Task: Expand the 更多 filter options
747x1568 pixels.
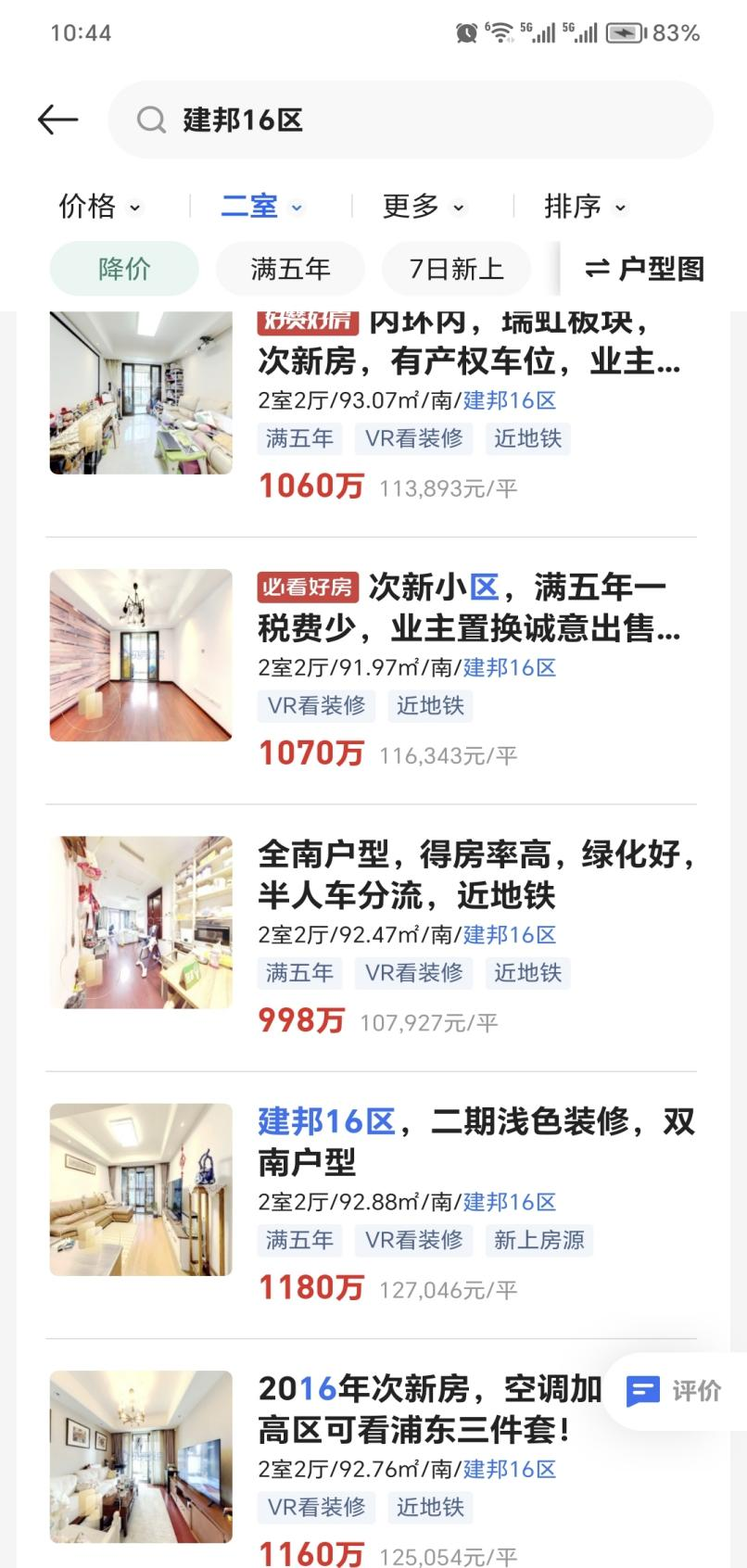Action: [424, 207]
